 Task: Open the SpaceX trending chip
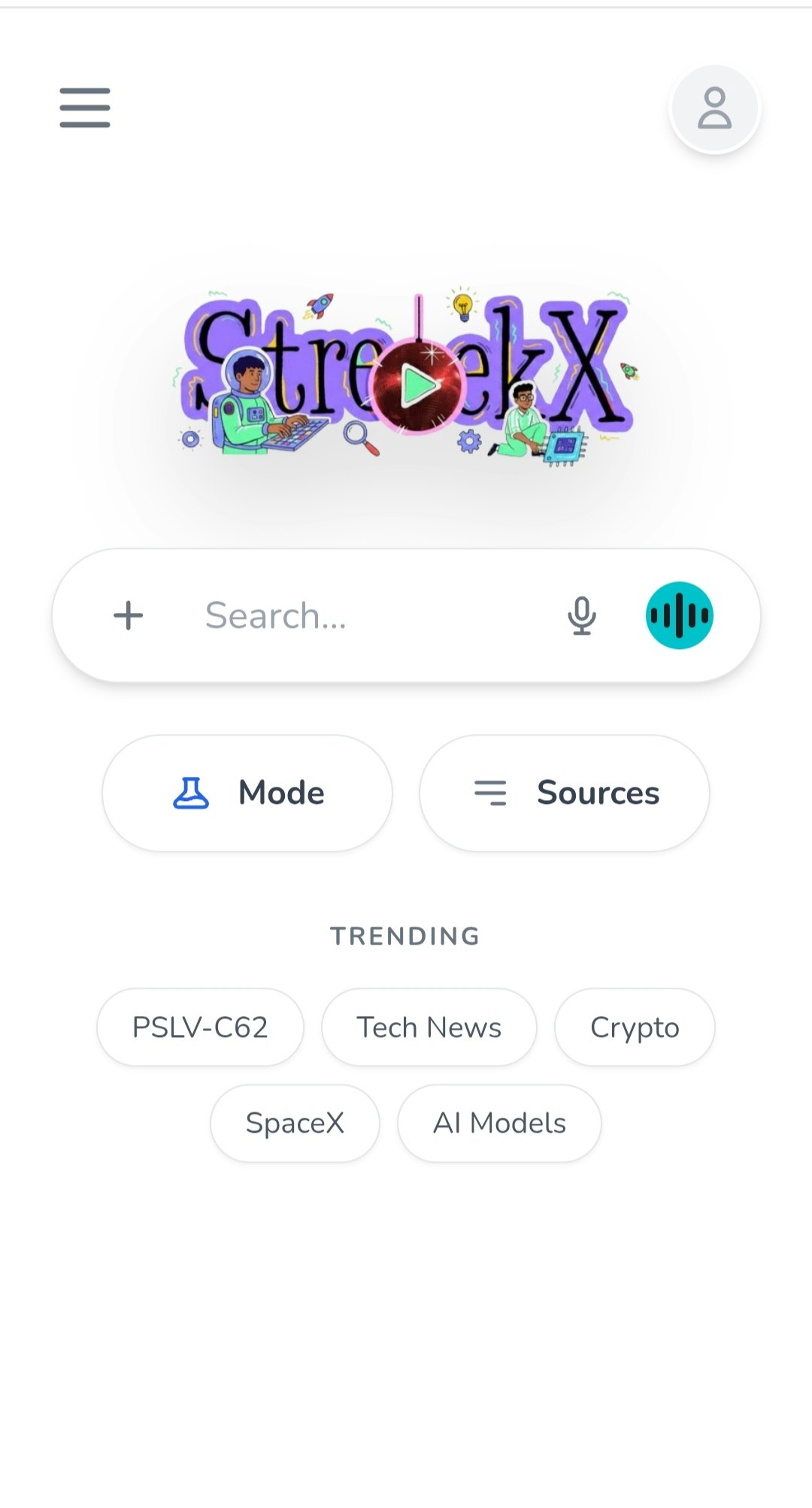coord(295,1122)
